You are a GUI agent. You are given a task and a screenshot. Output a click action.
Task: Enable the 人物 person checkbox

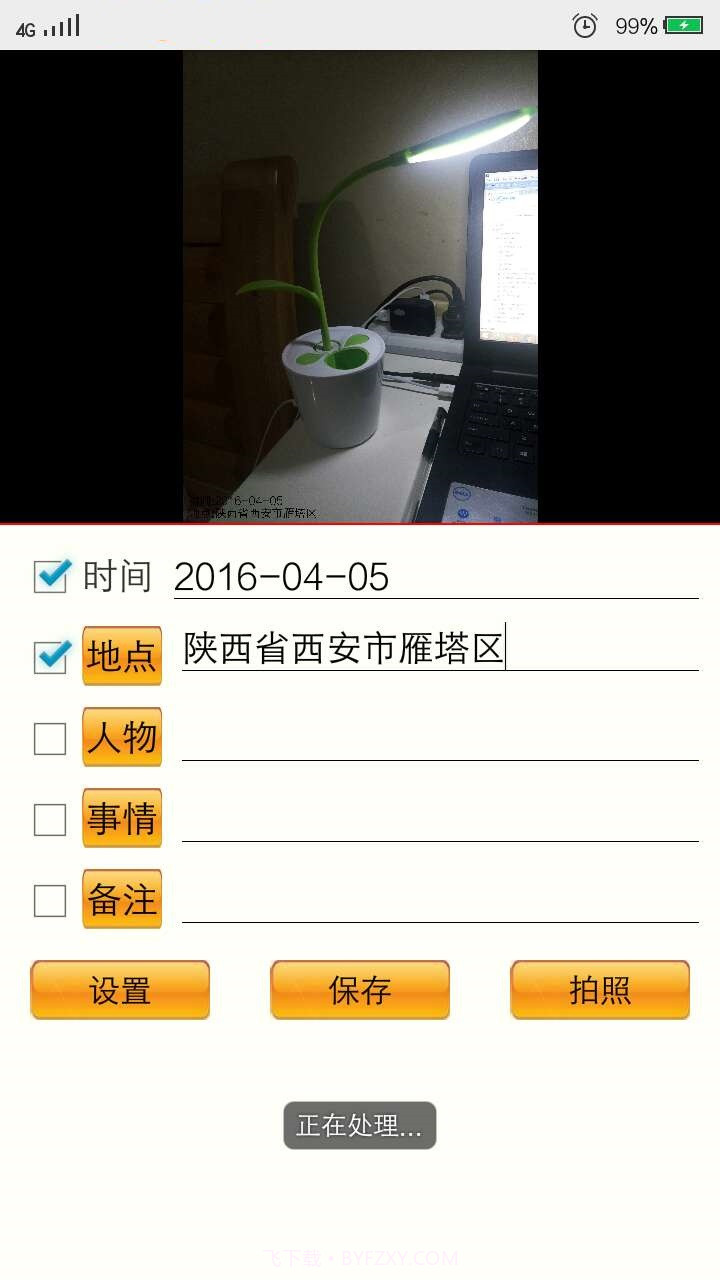(50, 737)
